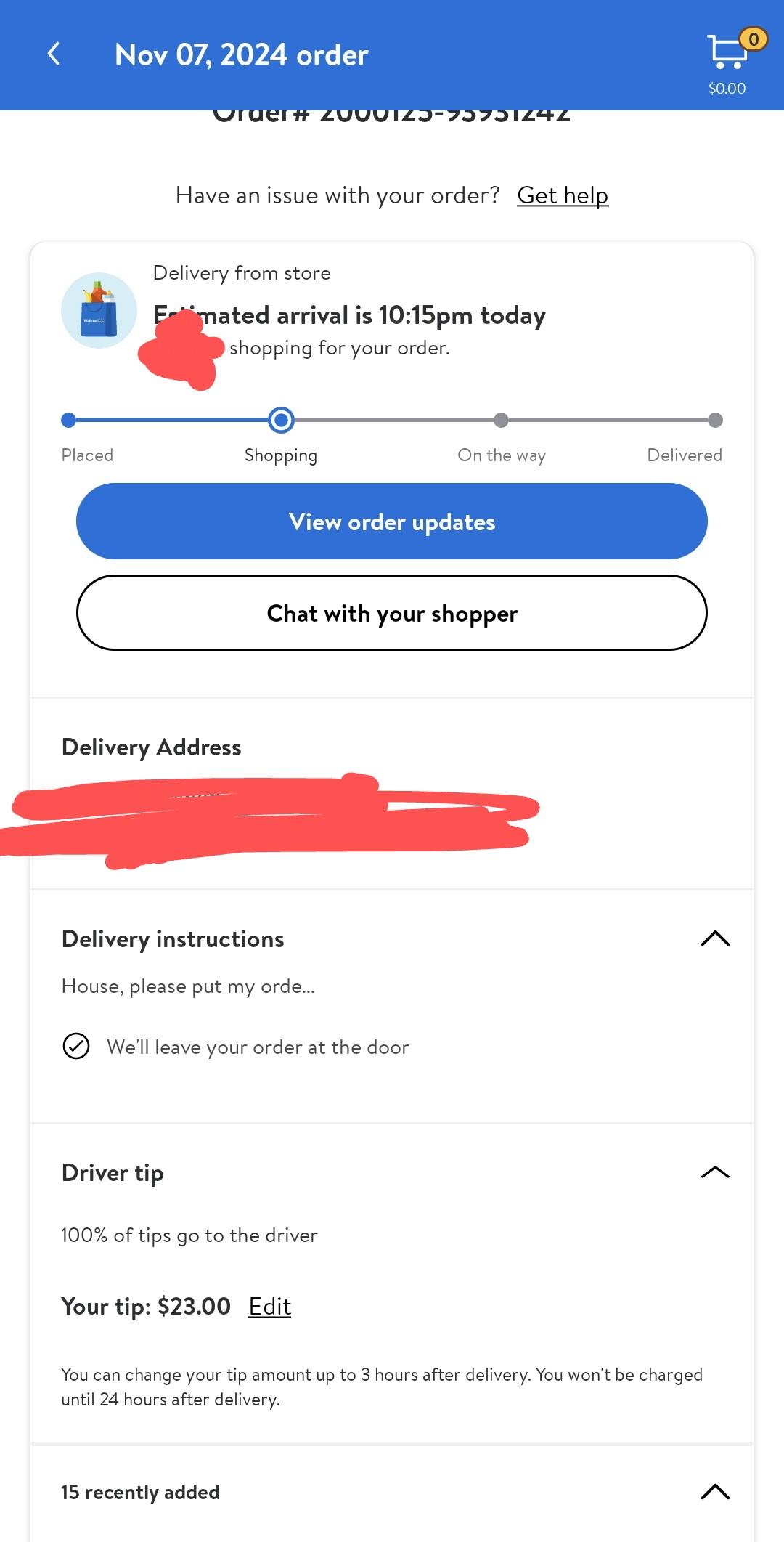Tap the Get help link
Screen dimensions: 784x1542
(562, 195)
